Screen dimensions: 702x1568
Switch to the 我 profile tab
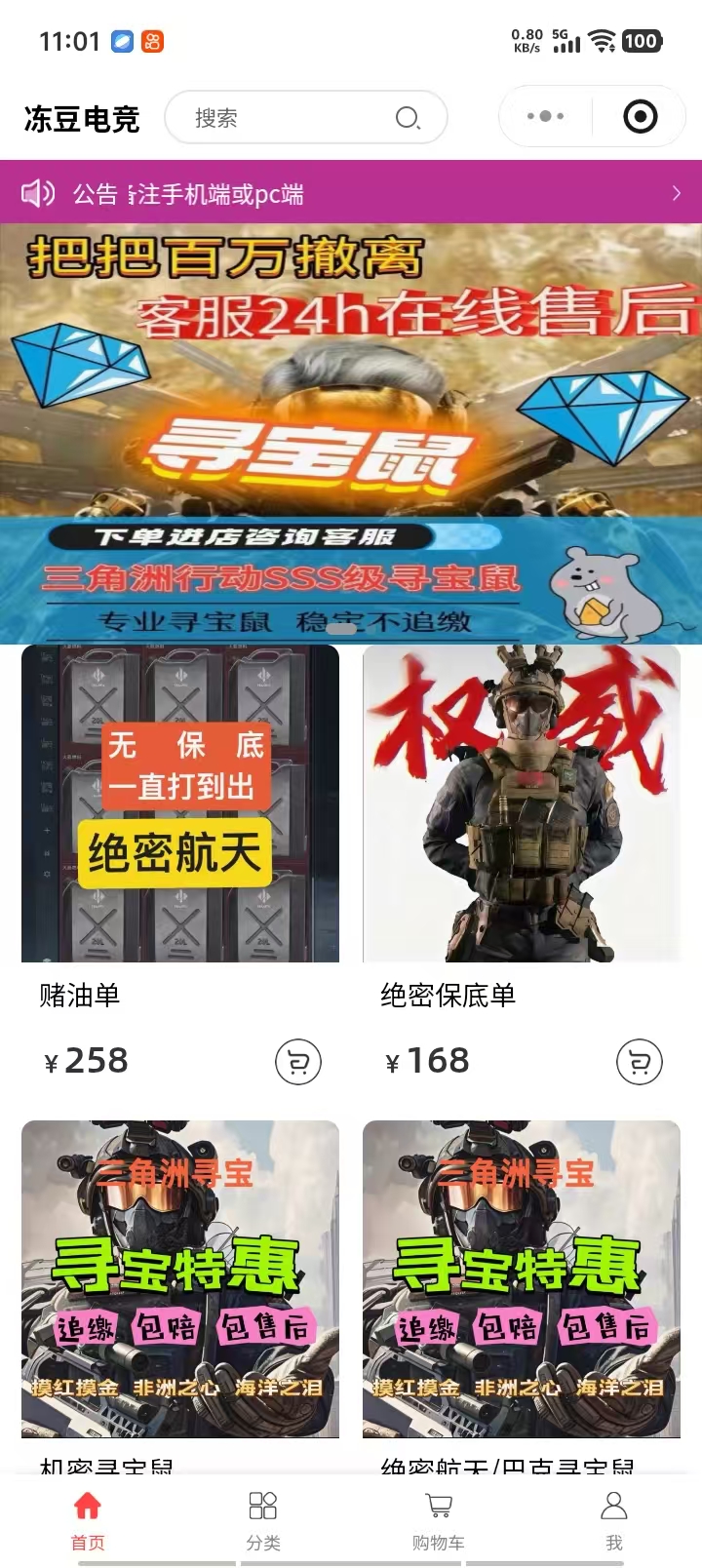coord(613,1519)
